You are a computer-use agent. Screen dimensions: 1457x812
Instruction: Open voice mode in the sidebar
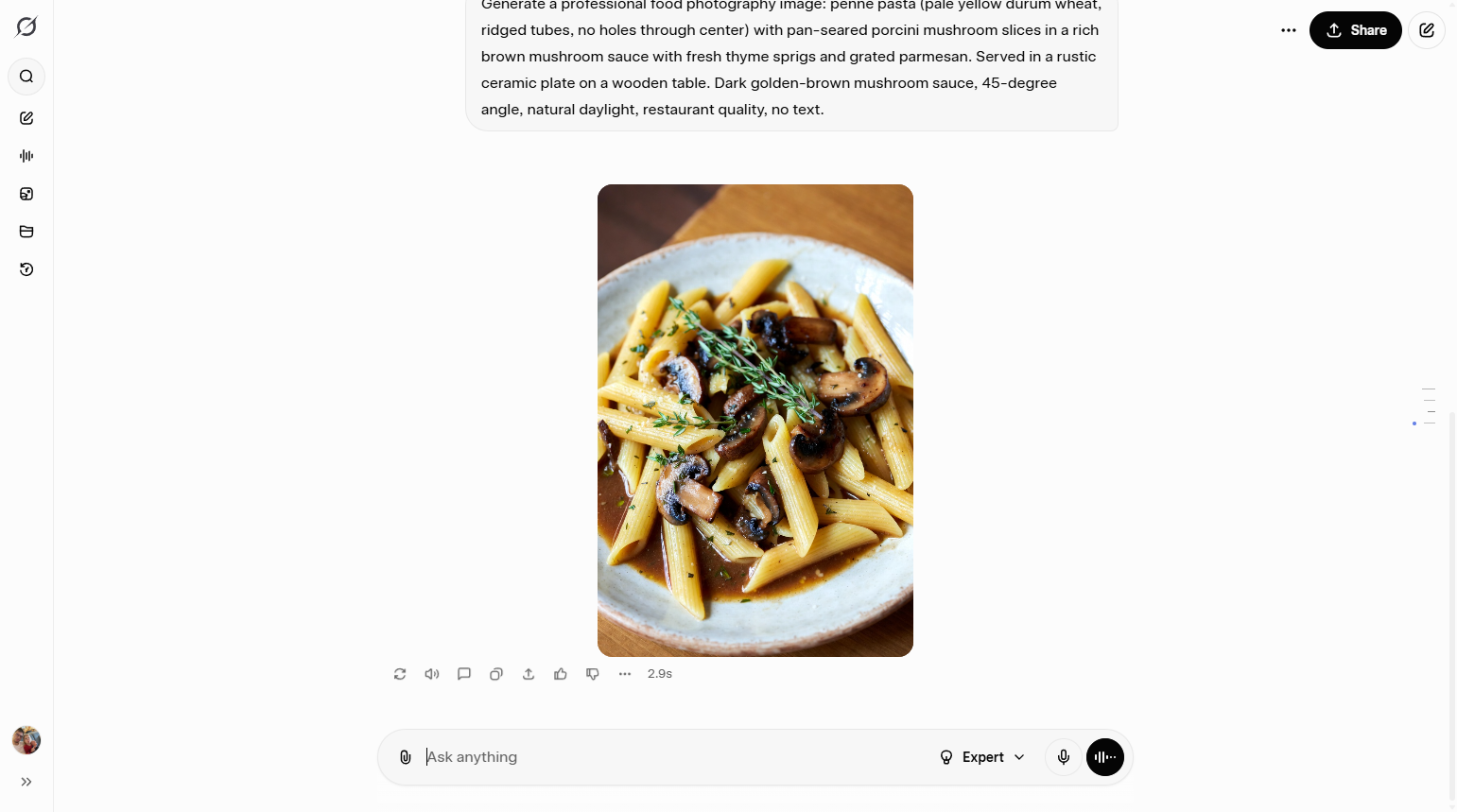(27, 156)
